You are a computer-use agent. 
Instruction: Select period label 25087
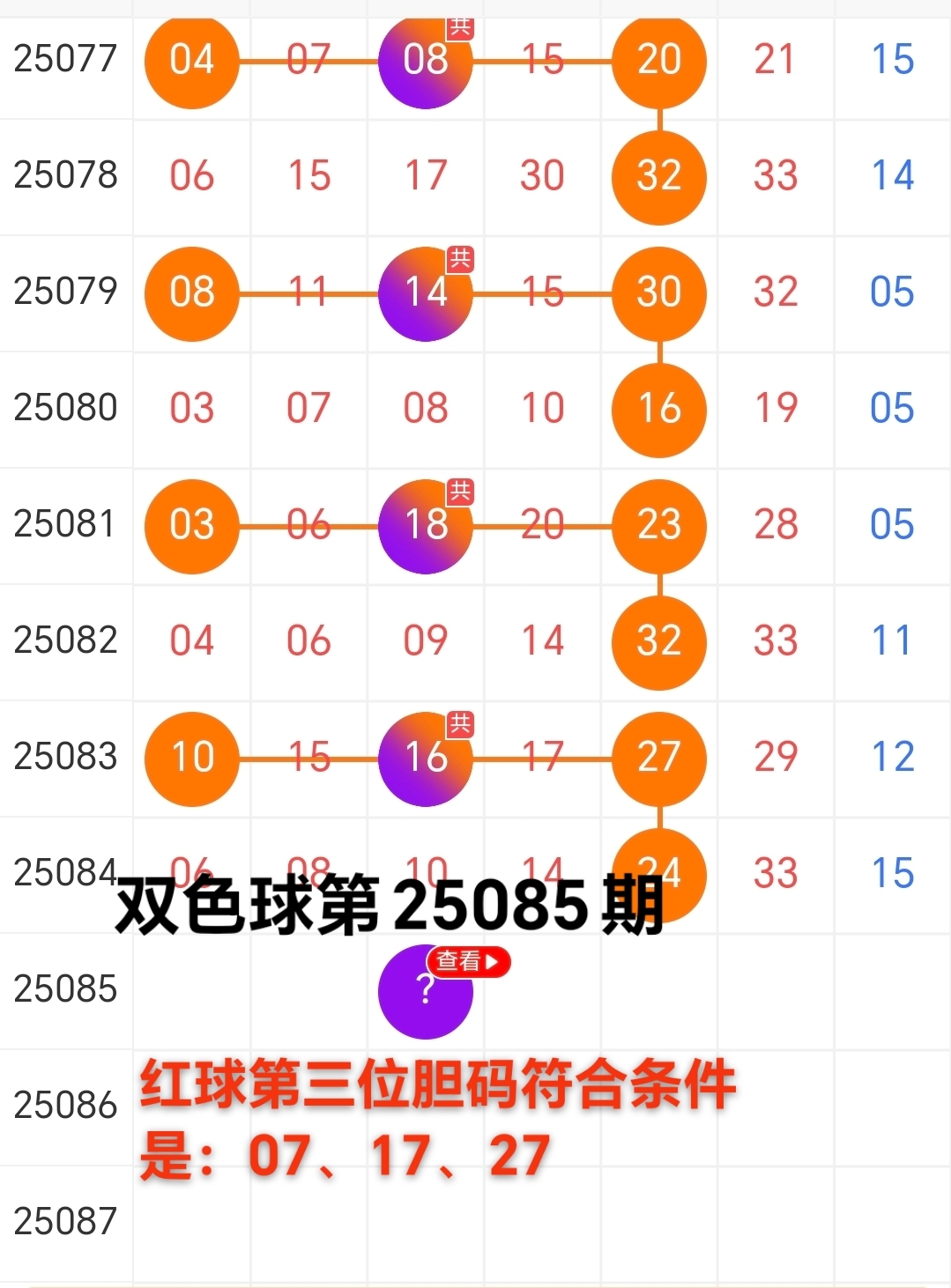click(66, 1222)
